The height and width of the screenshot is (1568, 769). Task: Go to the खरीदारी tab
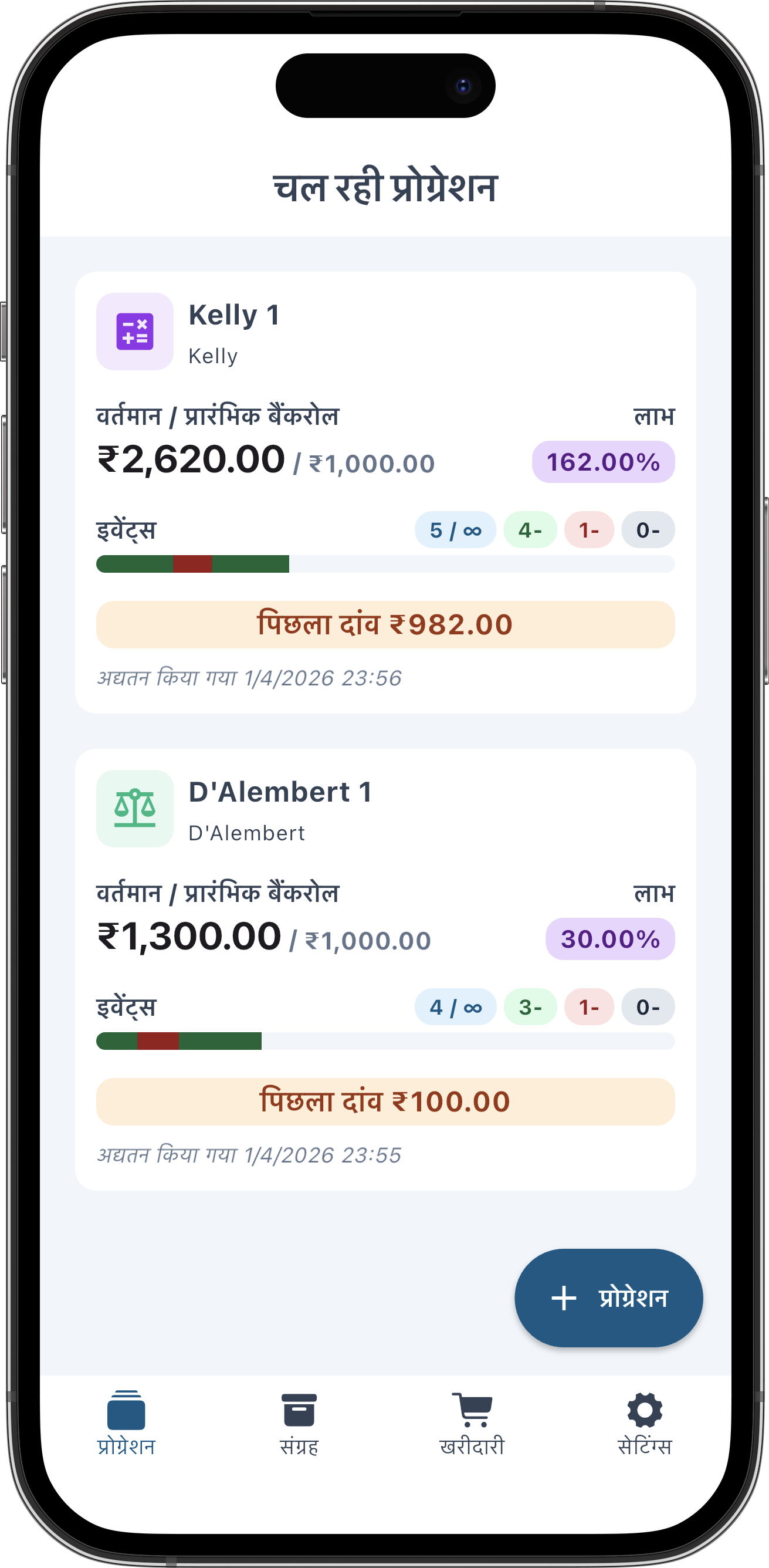pos(472,1423)
